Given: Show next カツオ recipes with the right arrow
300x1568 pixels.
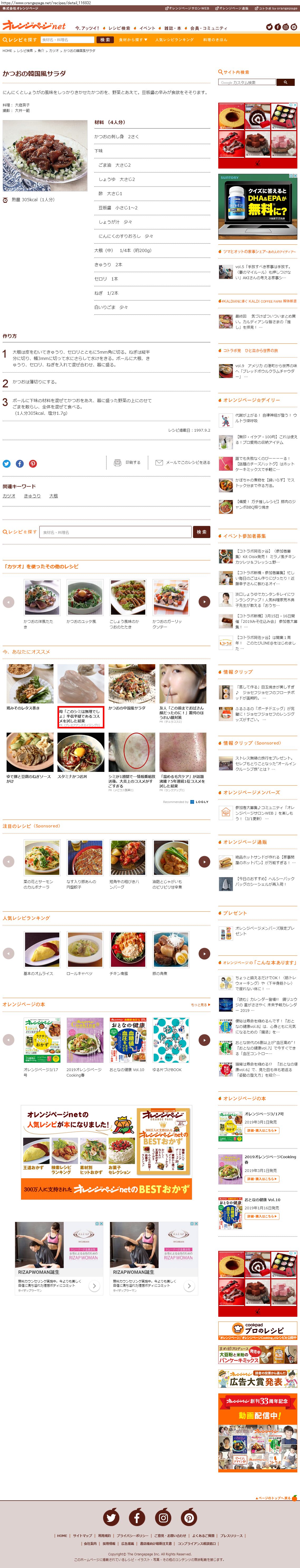Looking at the screenshot, I should [205, 601].
